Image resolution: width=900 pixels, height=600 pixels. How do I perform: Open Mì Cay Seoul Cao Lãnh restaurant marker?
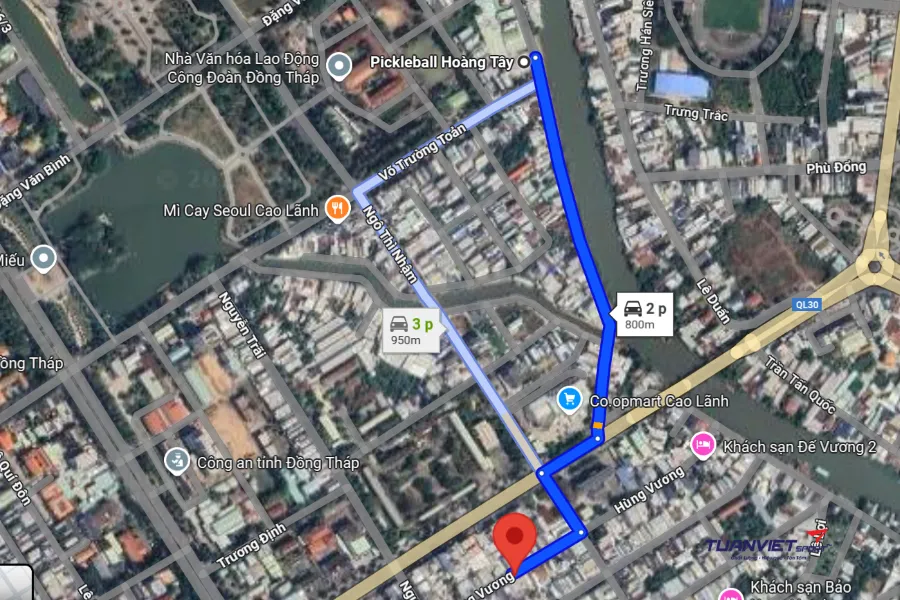pyautogui.click(x=338, y=210)
